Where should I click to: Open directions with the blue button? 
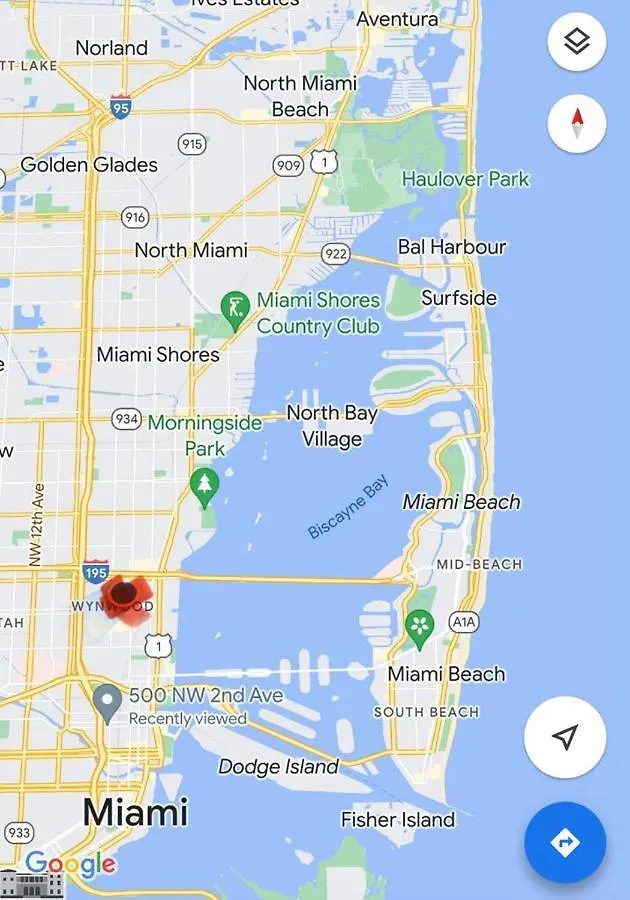coord(565,842)
